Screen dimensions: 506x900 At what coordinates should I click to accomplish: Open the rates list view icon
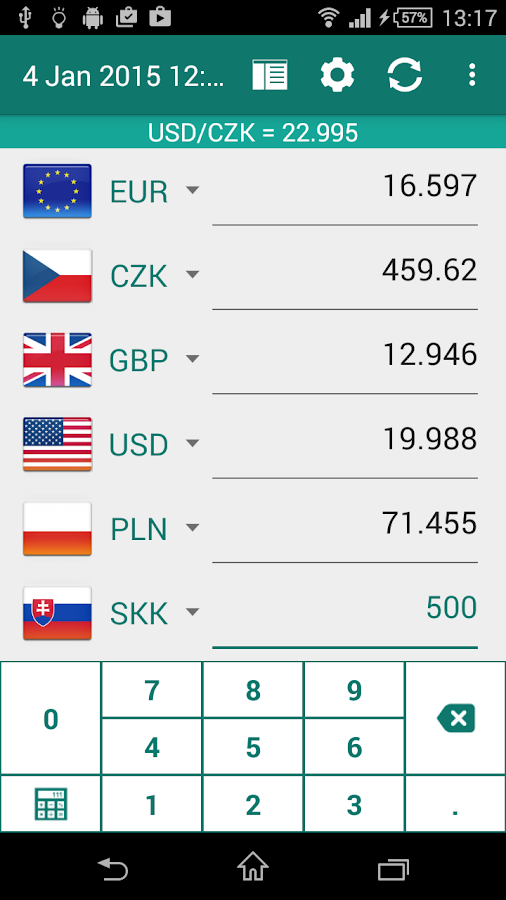270,75
